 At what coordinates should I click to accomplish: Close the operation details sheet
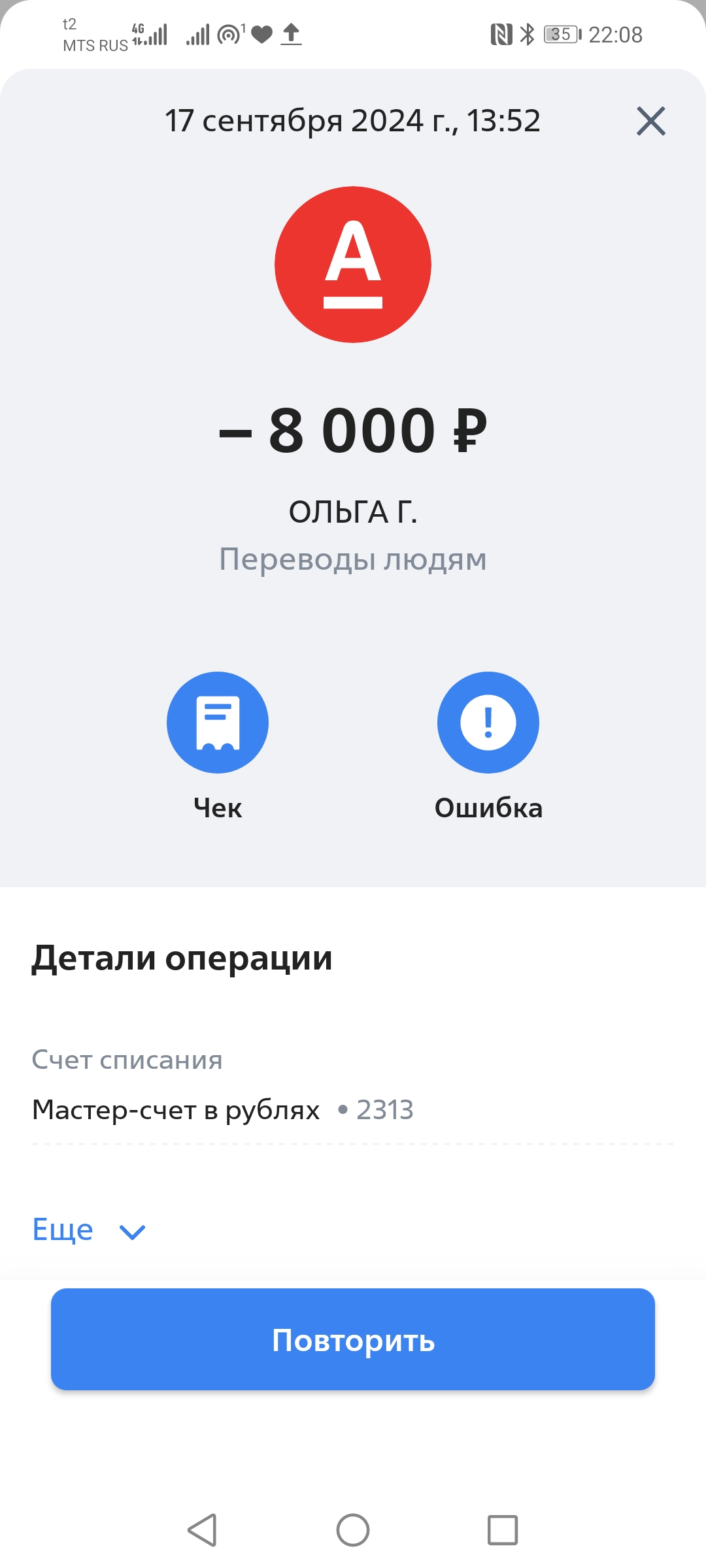coord(651,122)
